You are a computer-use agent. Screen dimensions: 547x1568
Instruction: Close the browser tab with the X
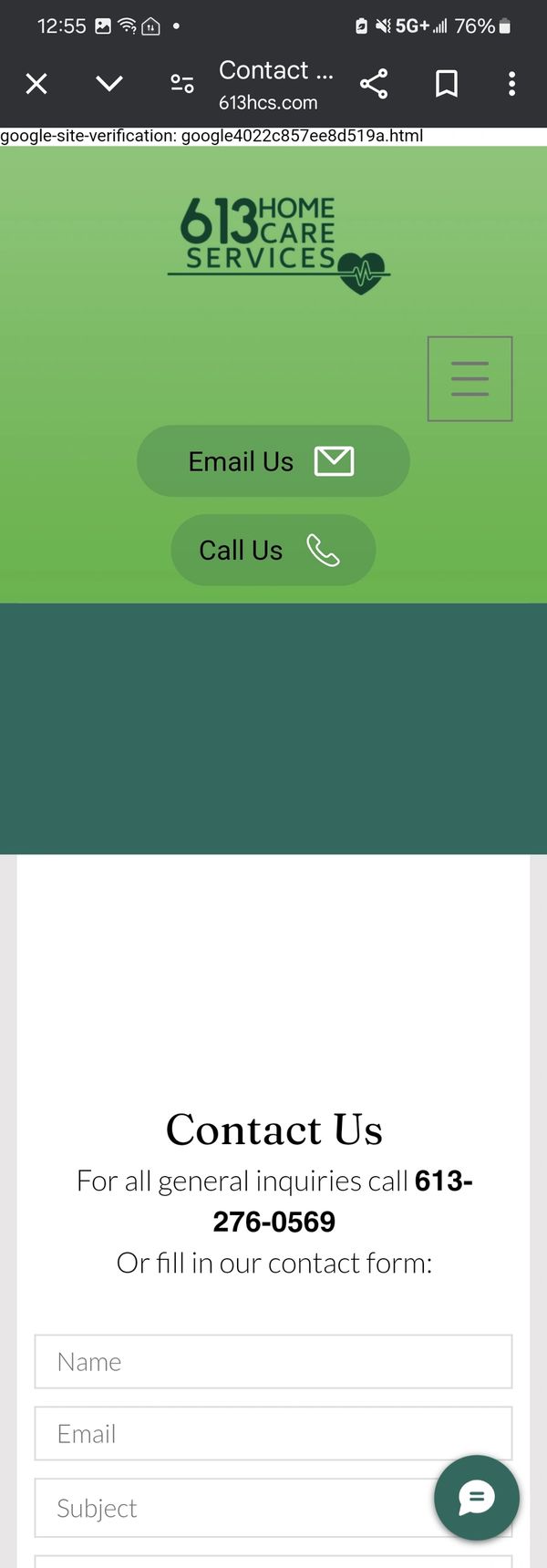tap(36, 84)
